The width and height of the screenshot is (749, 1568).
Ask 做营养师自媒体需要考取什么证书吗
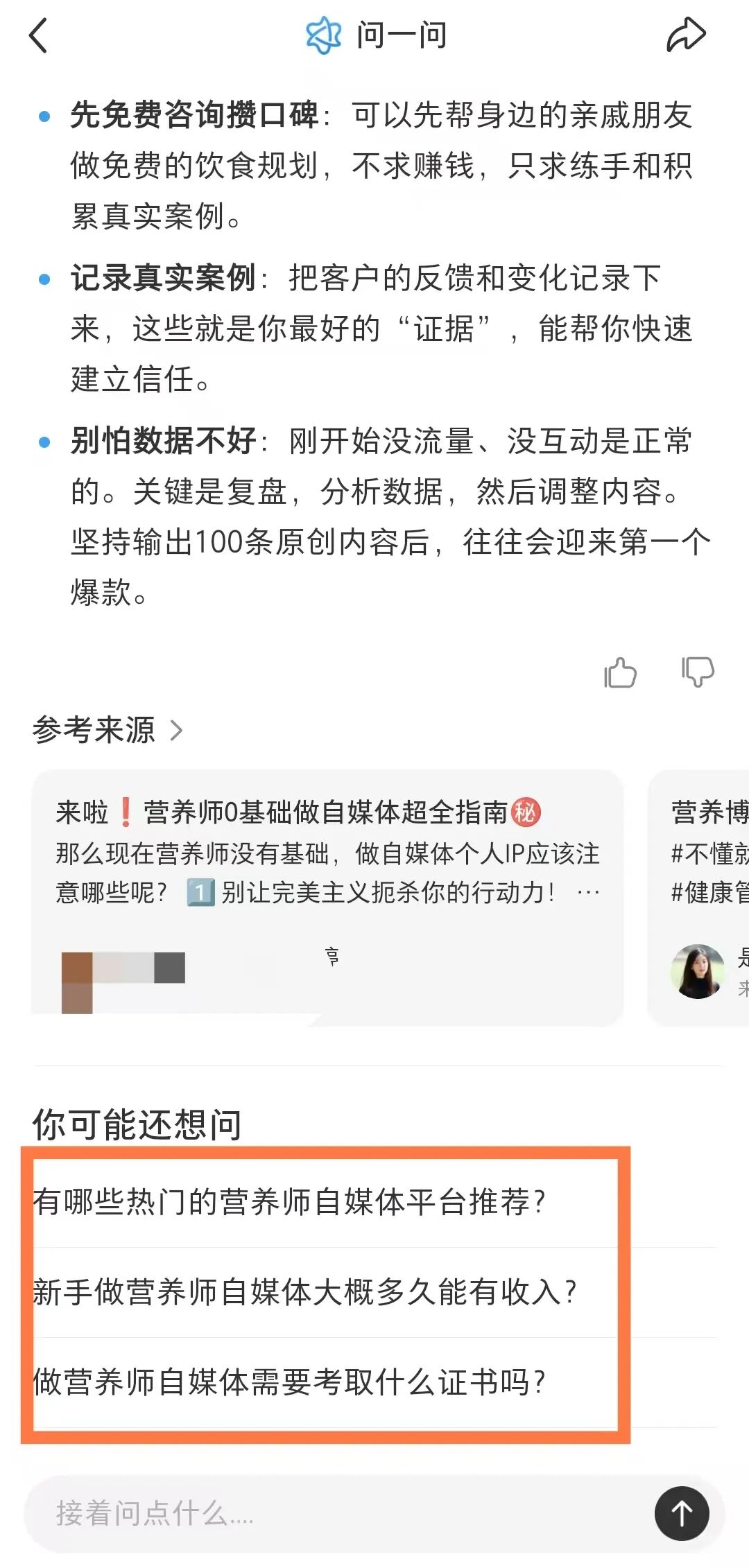[290, 1382]
